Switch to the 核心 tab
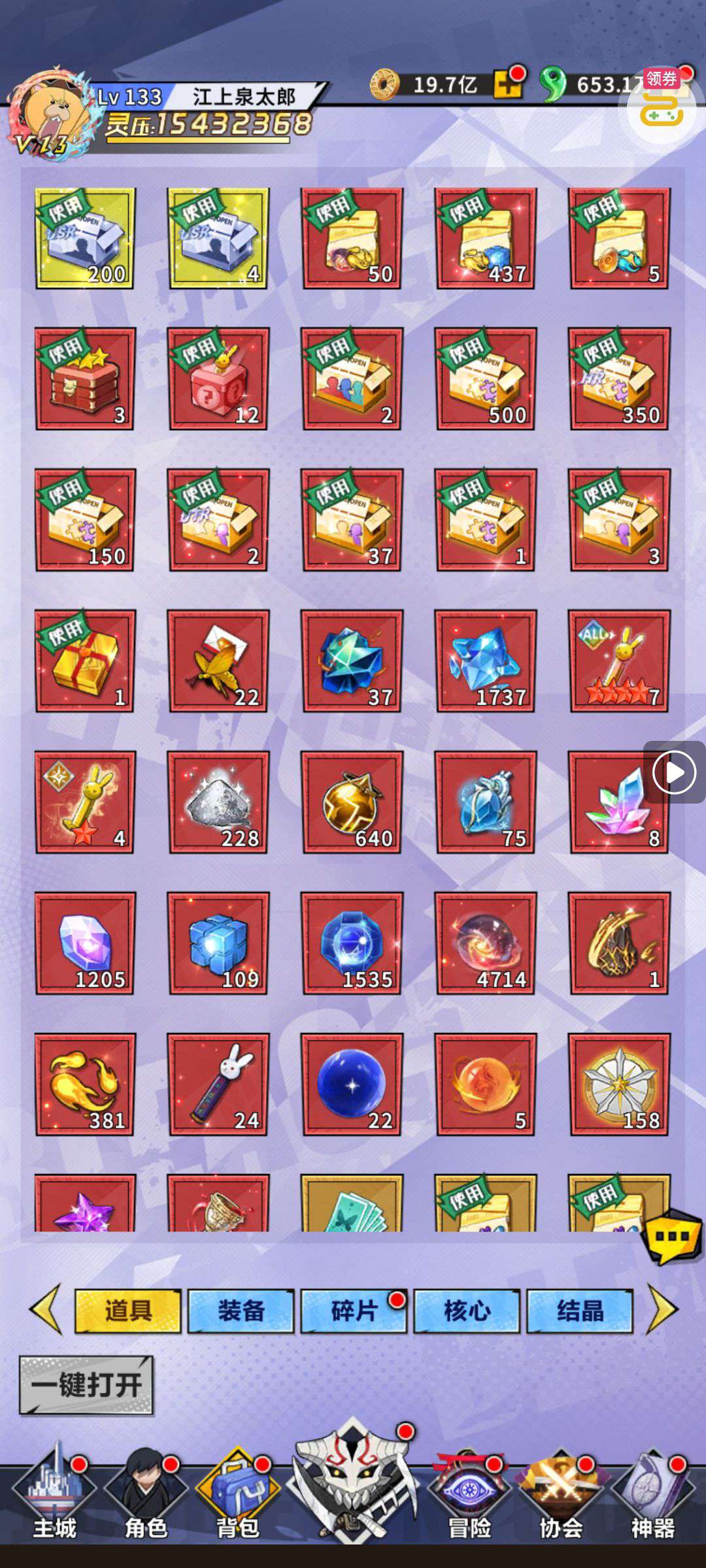 pos(467,1311)
